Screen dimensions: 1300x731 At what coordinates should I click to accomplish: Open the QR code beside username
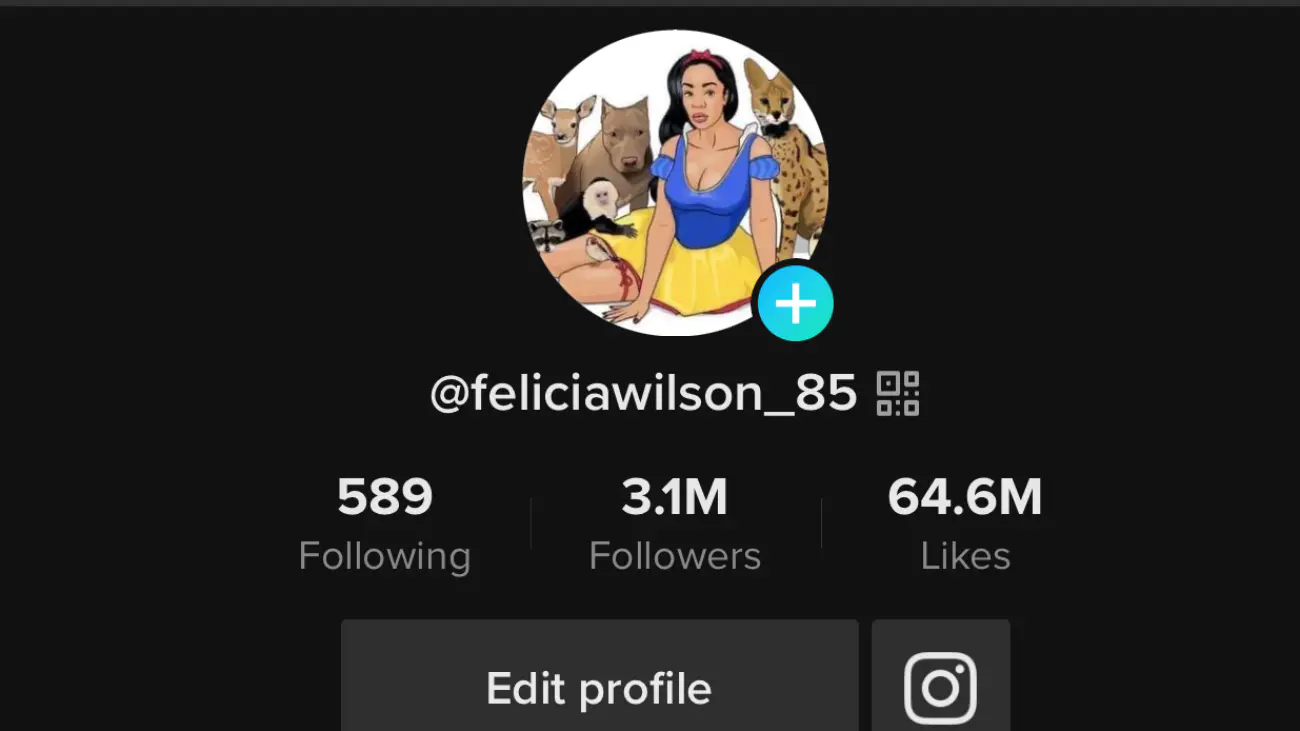(x=898, y=393)
